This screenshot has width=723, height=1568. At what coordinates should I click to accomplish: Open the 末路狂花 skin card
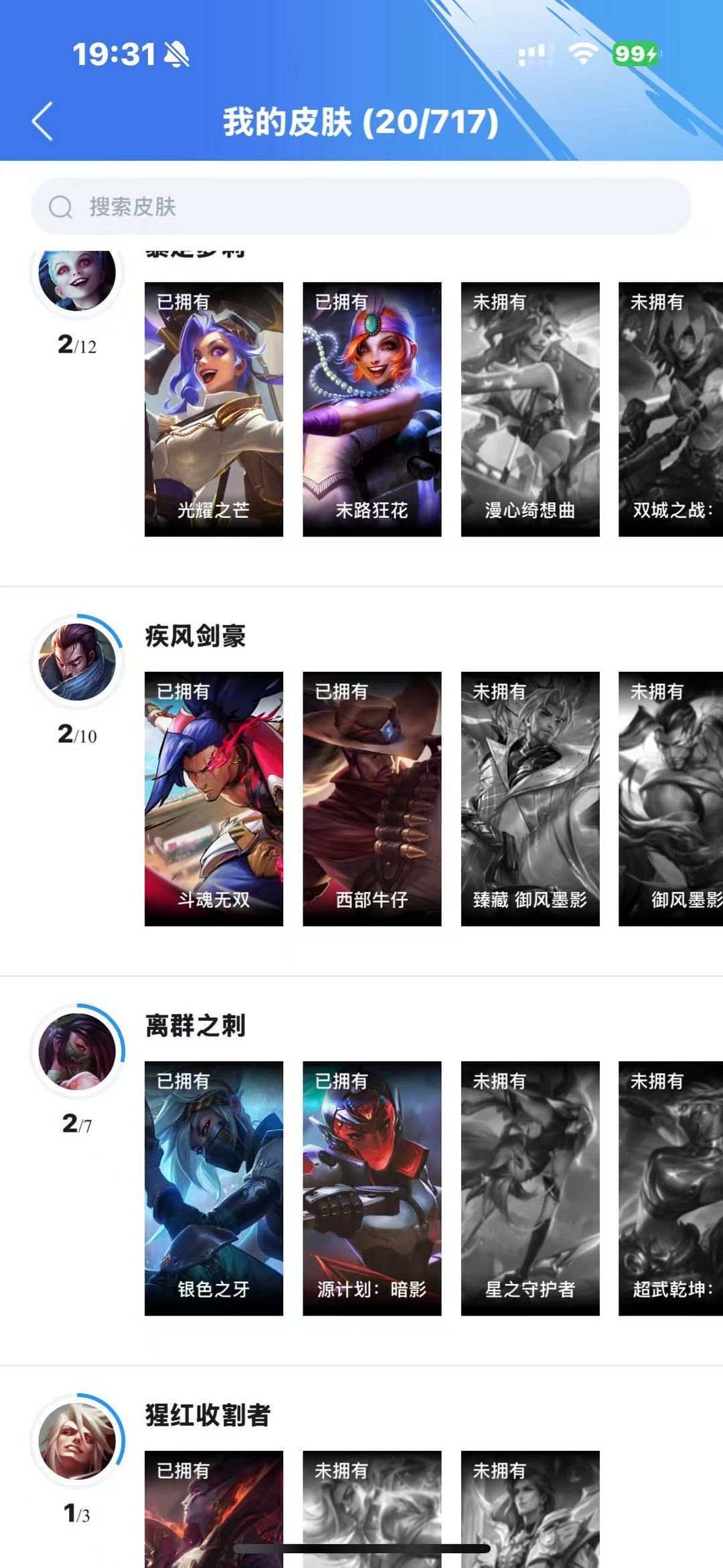372,409
